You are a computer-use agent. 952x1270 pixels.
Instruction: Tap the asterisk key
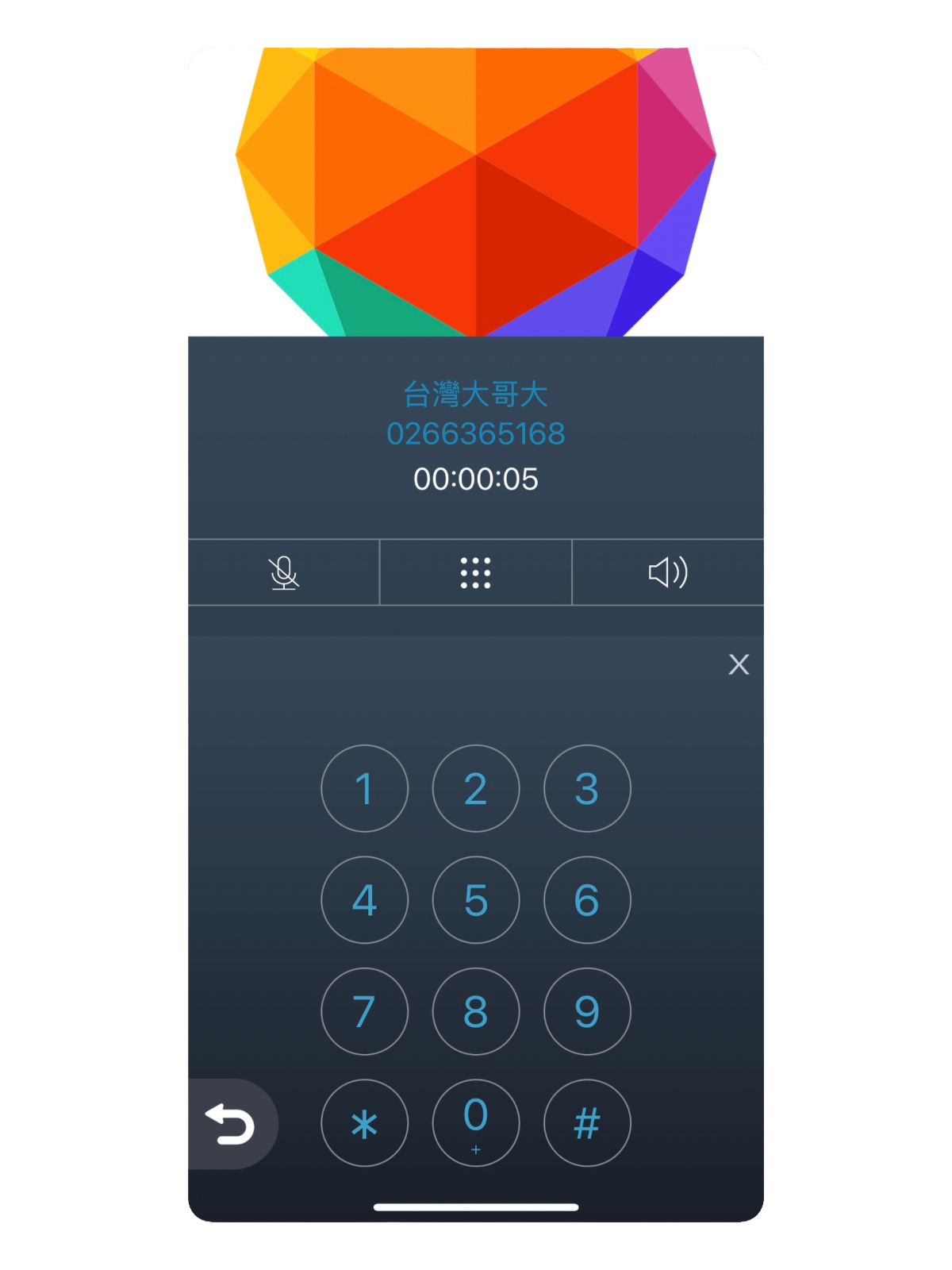365,1123
